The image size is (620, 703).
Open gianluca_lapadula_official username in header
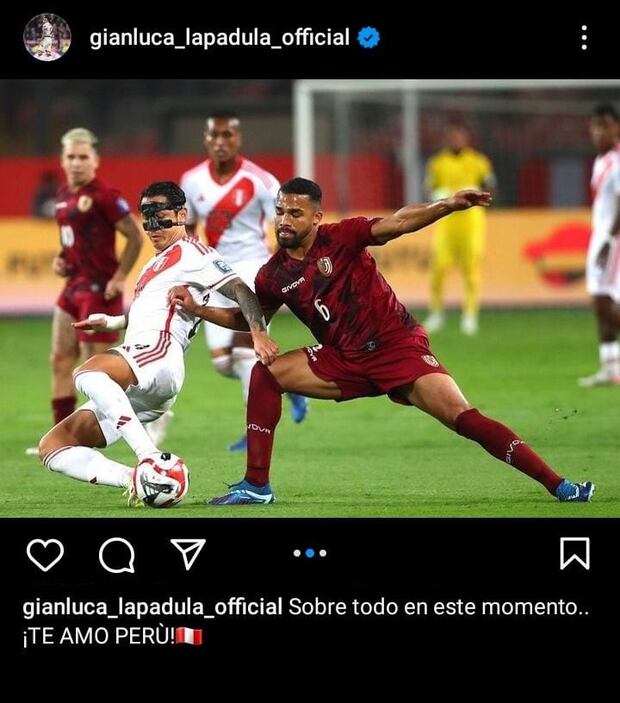point(220,38)
